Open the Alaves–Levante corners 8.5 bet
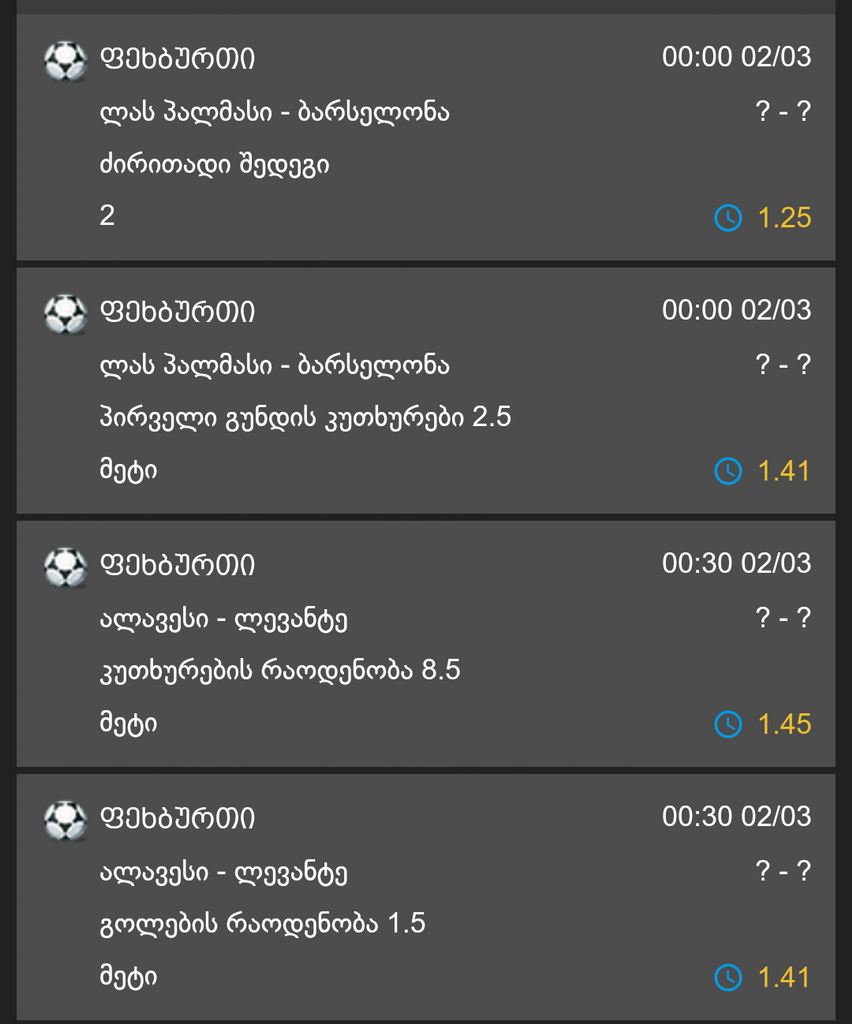852x1024 pixels. (x=425, y=644)
